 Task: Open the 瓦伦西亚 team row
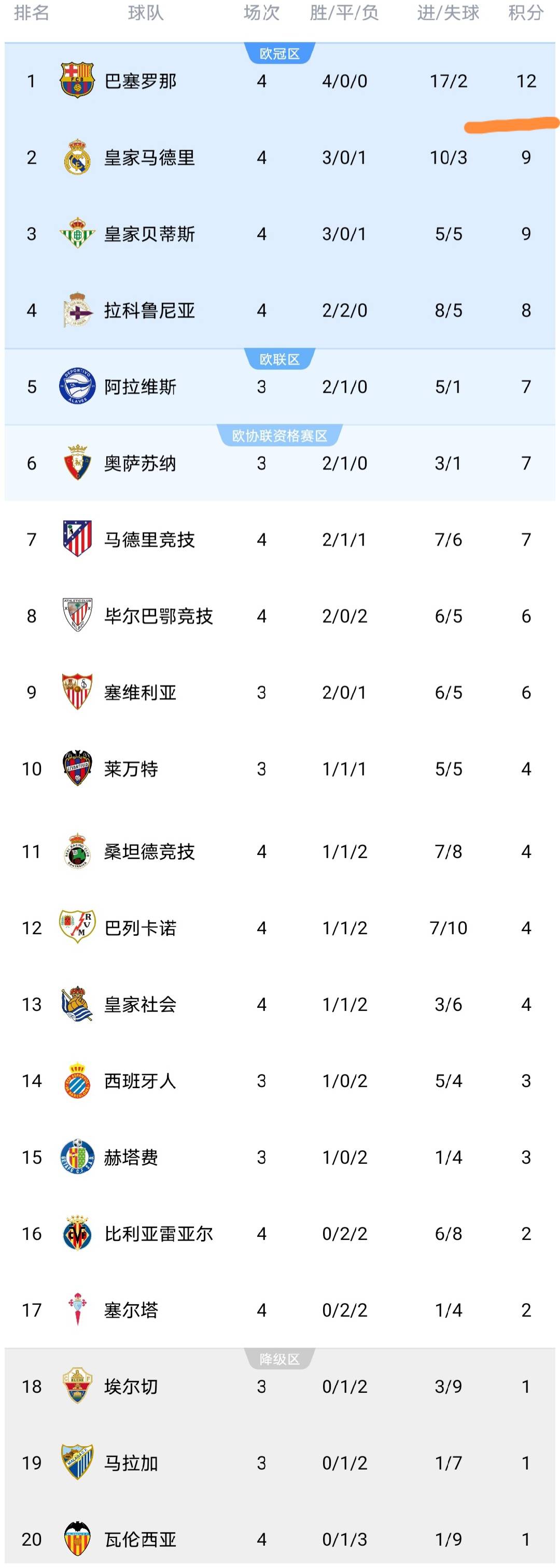click(x=279, y=1534)
